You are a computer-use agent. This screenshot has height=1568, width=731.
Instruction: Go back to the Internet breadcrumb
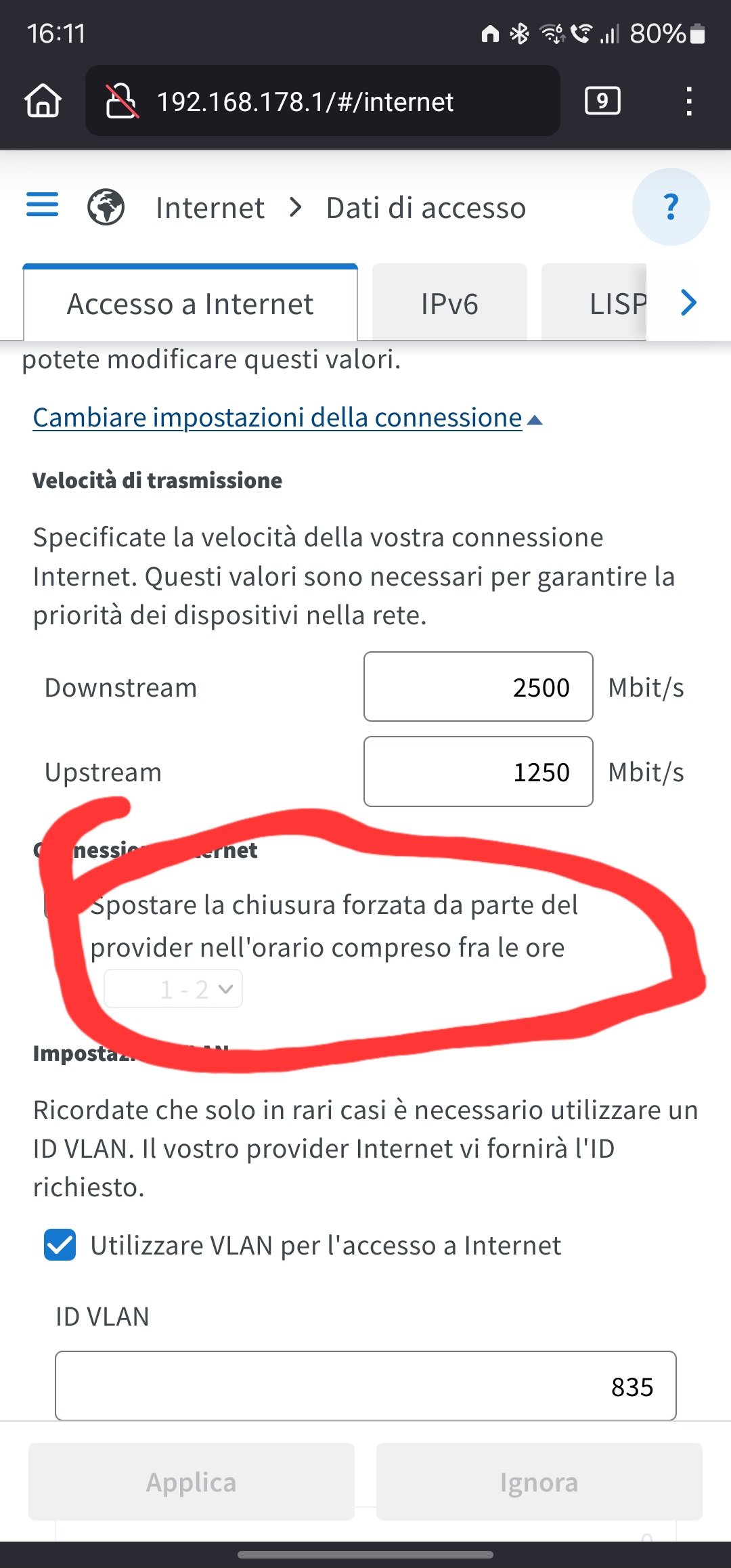pyautogui.click(x=210, y=208)
